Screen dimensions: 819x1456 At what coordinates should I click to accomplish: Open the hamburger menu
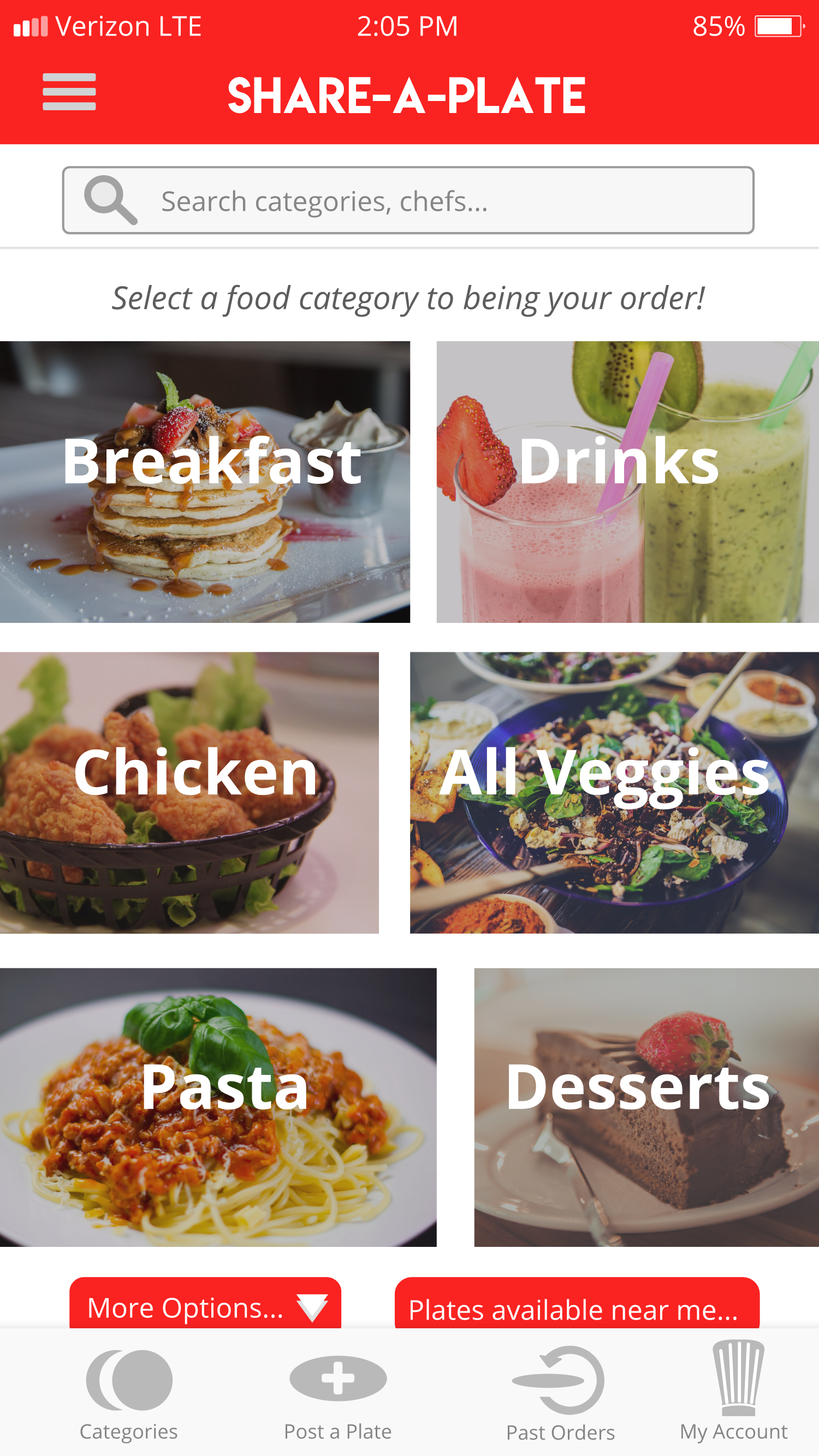coord(69,92)
